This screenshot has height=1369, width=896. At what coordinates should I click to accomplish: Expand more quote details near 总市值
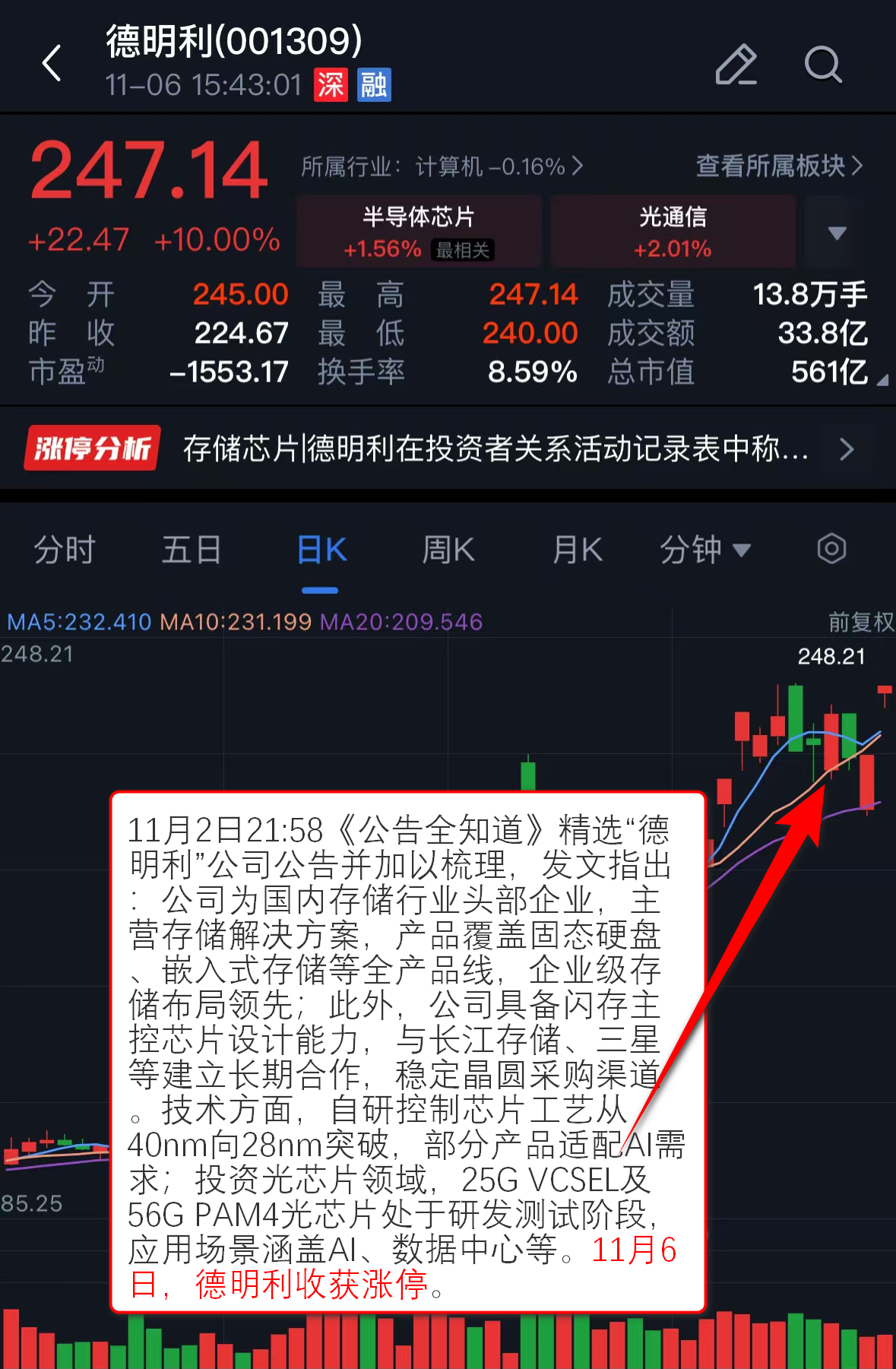(882, 379)
